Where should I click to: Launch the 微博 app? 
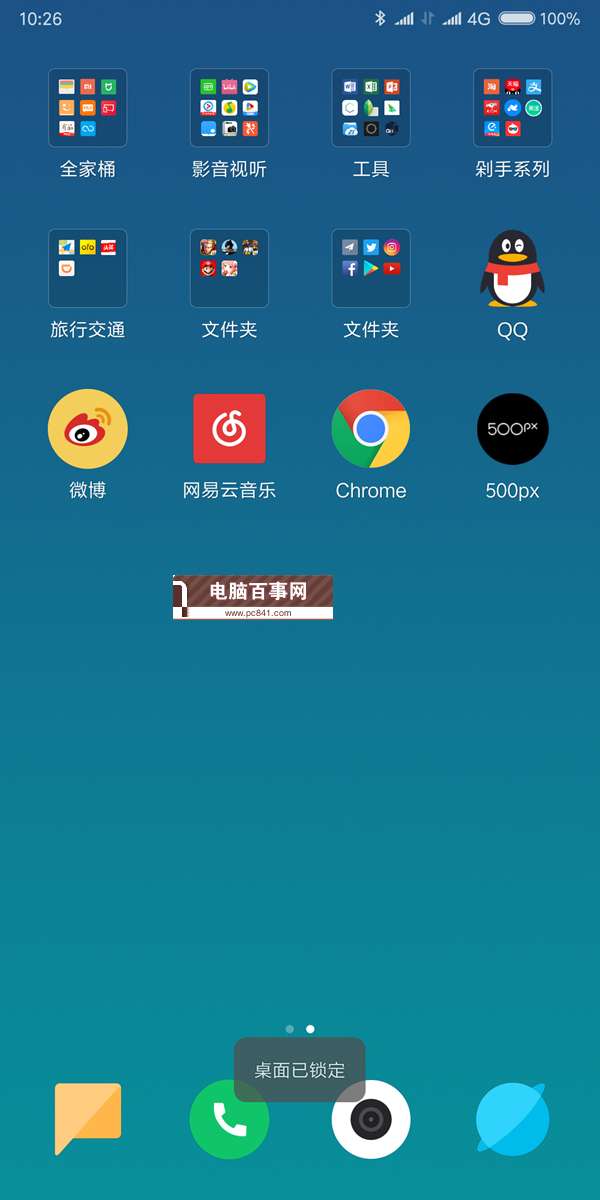coord(88,429)
